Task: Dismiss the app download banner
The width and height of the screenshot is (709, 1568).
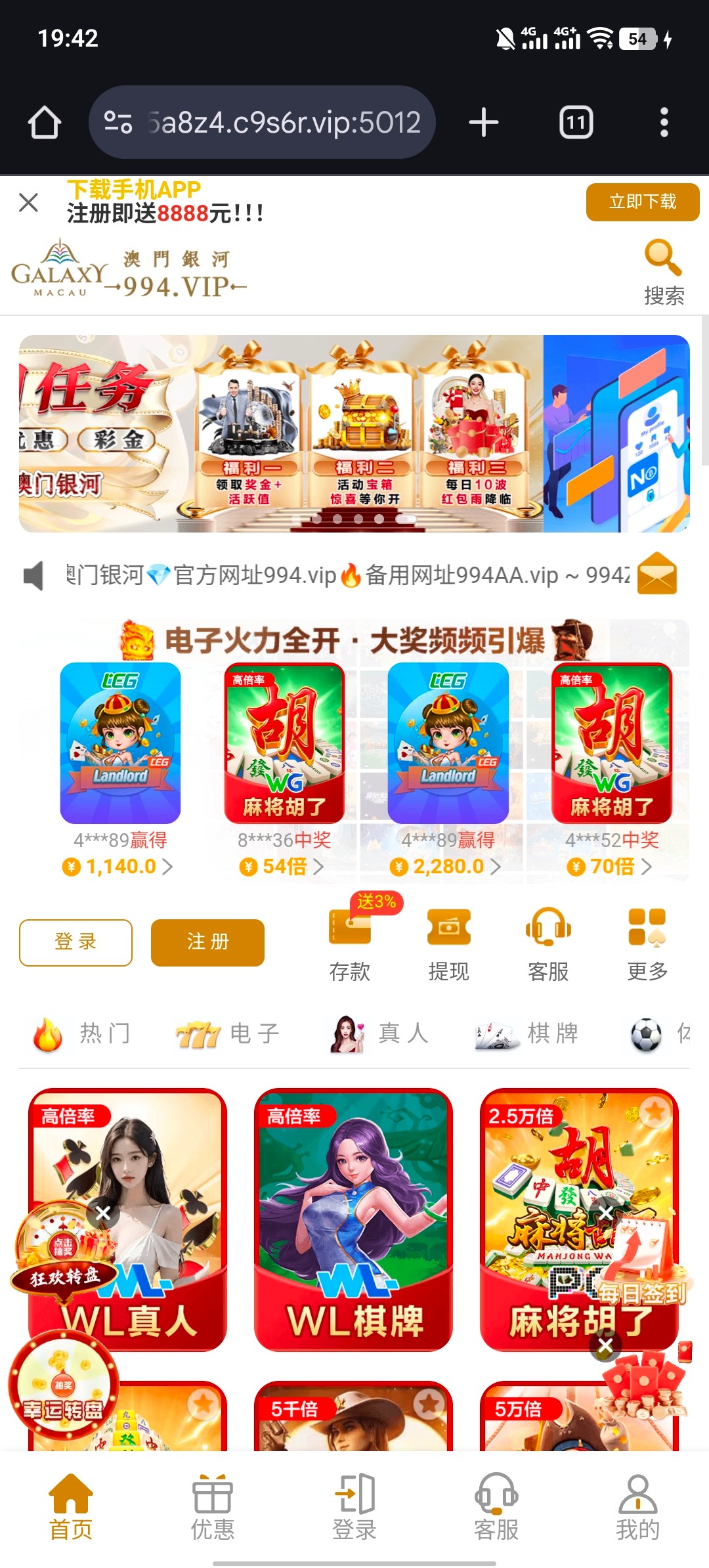Action: point(29,202)
